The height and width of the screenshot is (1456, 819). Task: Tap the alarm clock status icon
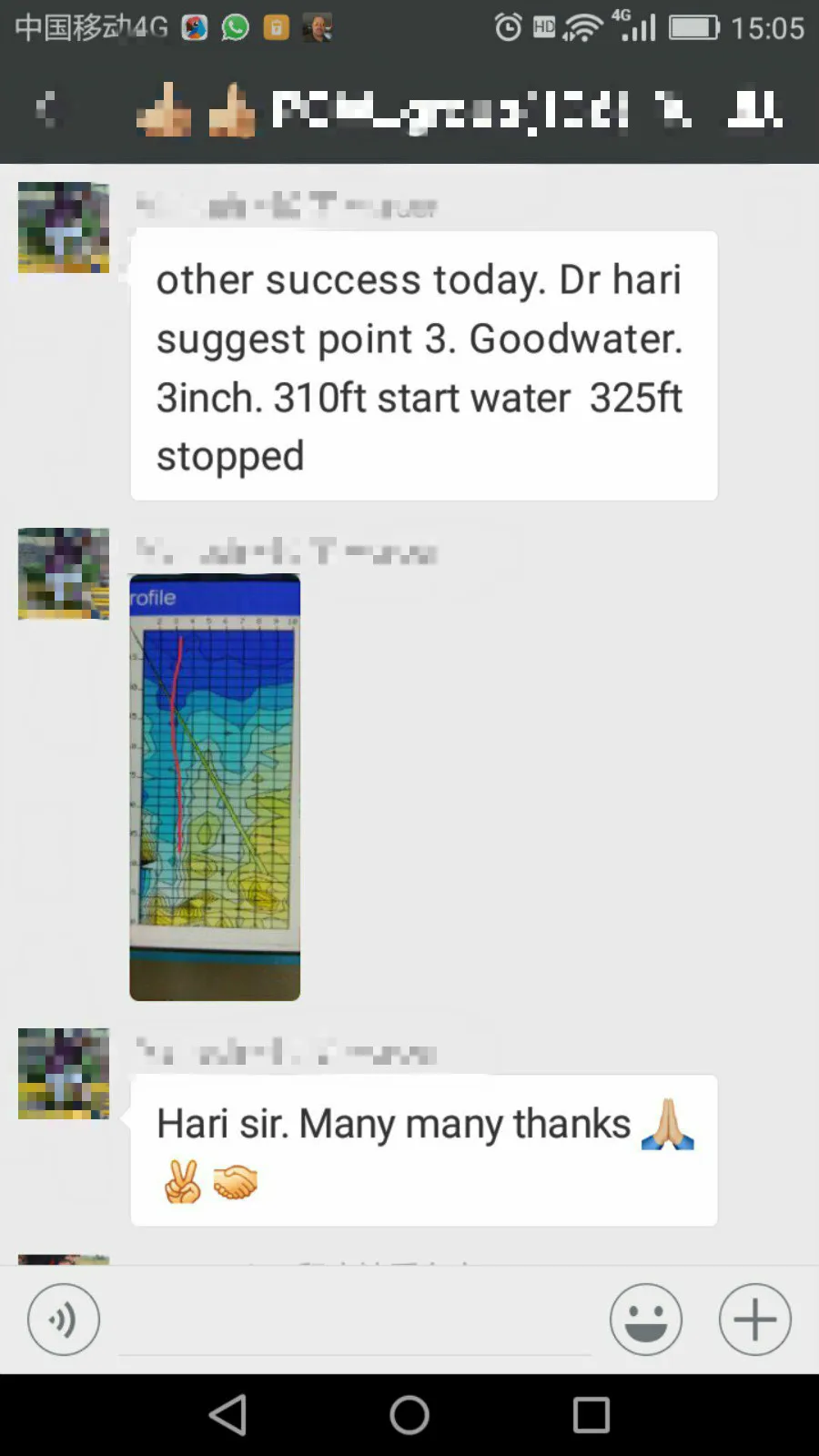click(510, 27)
